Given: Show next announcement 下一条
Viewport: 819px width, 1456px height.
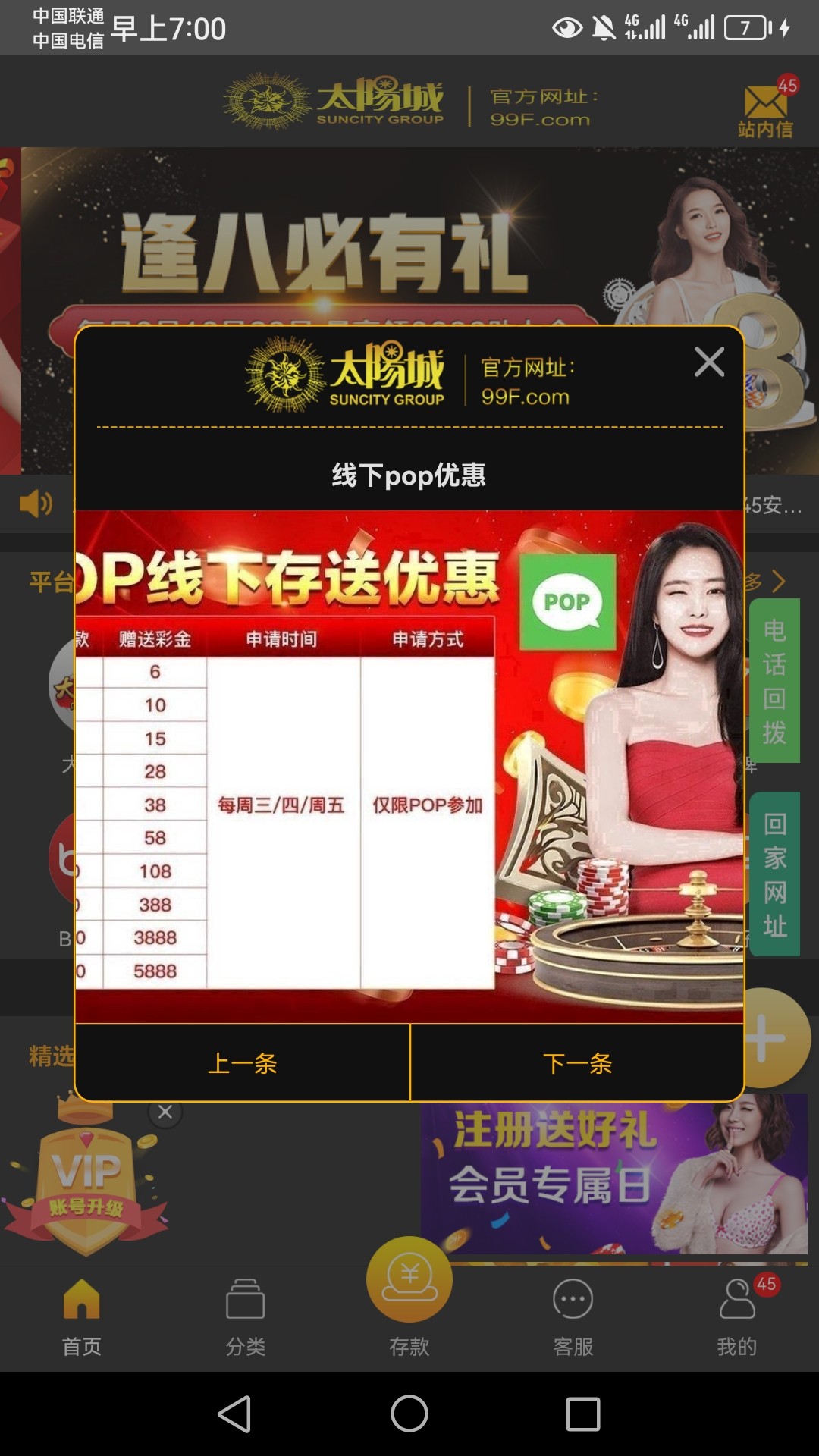Looking at the screenshot, I should (x=577, y=1062).
